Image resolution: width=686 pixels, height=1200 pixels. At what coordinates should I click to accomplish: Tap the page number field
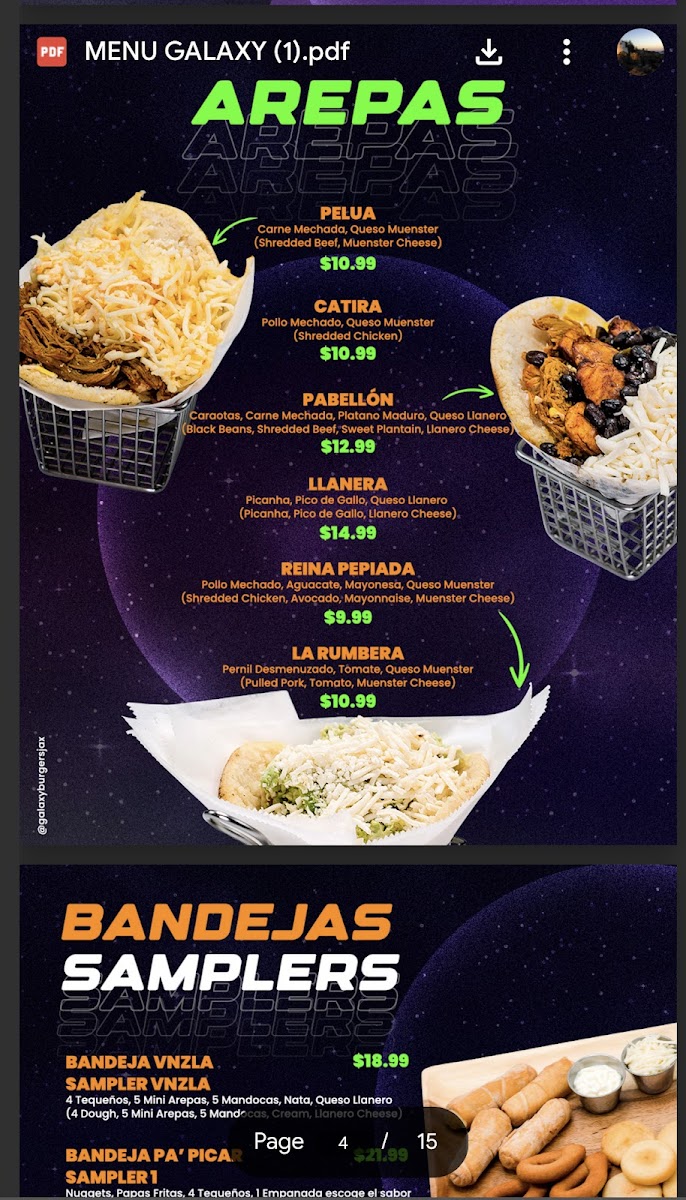pos(343,1142)
